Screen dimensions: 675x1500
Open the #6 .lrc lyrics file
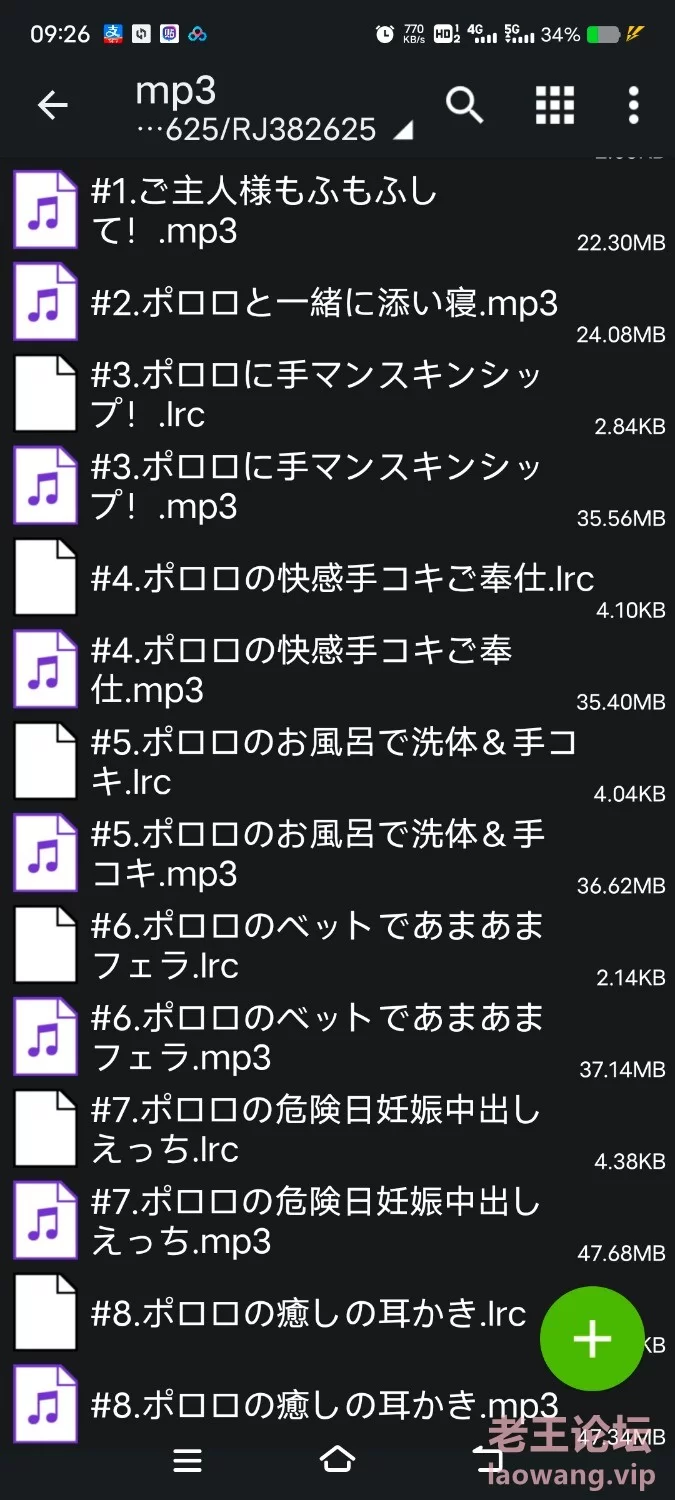click(x=337, y=946)
